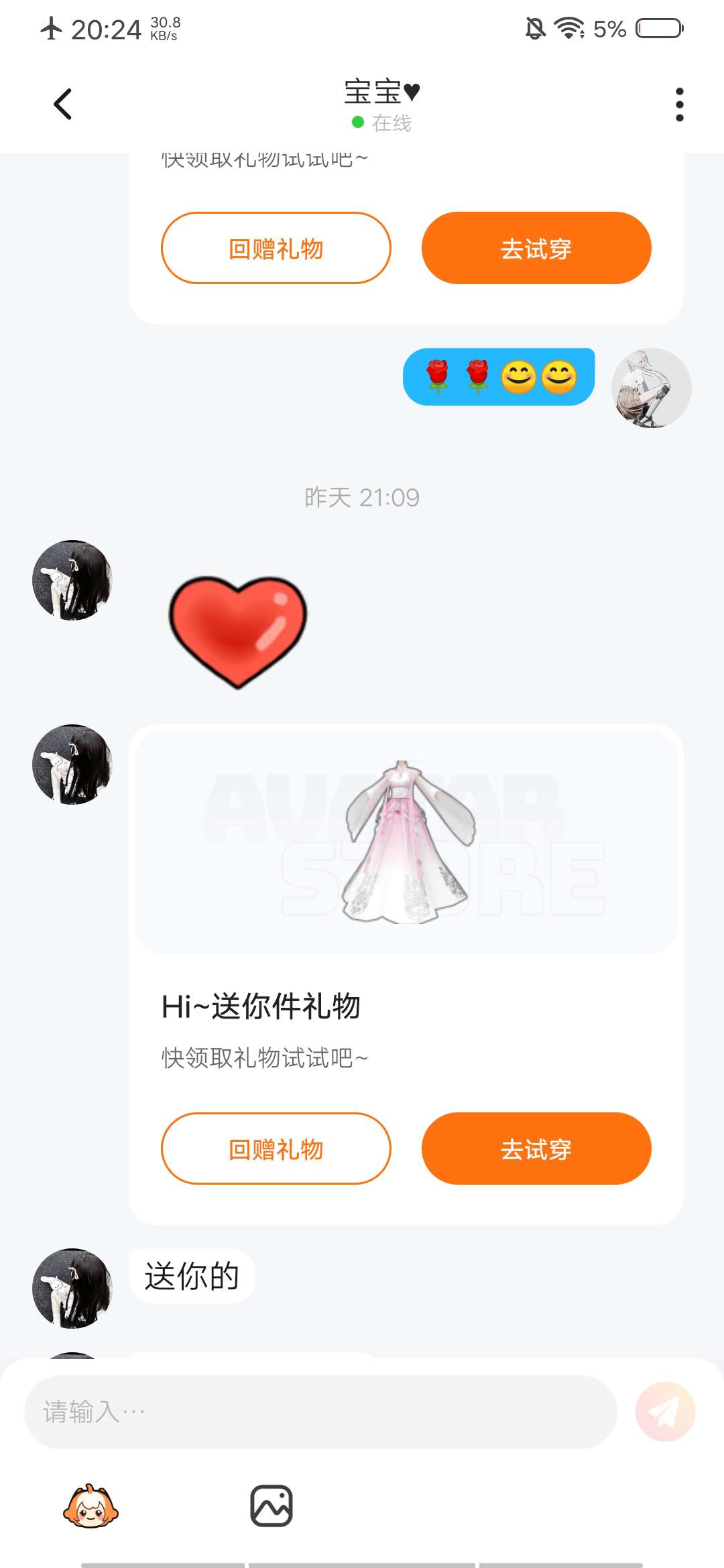Send the message with paper plane icon
This screenshot has height=1568, width=724.
coord(665,1412)
